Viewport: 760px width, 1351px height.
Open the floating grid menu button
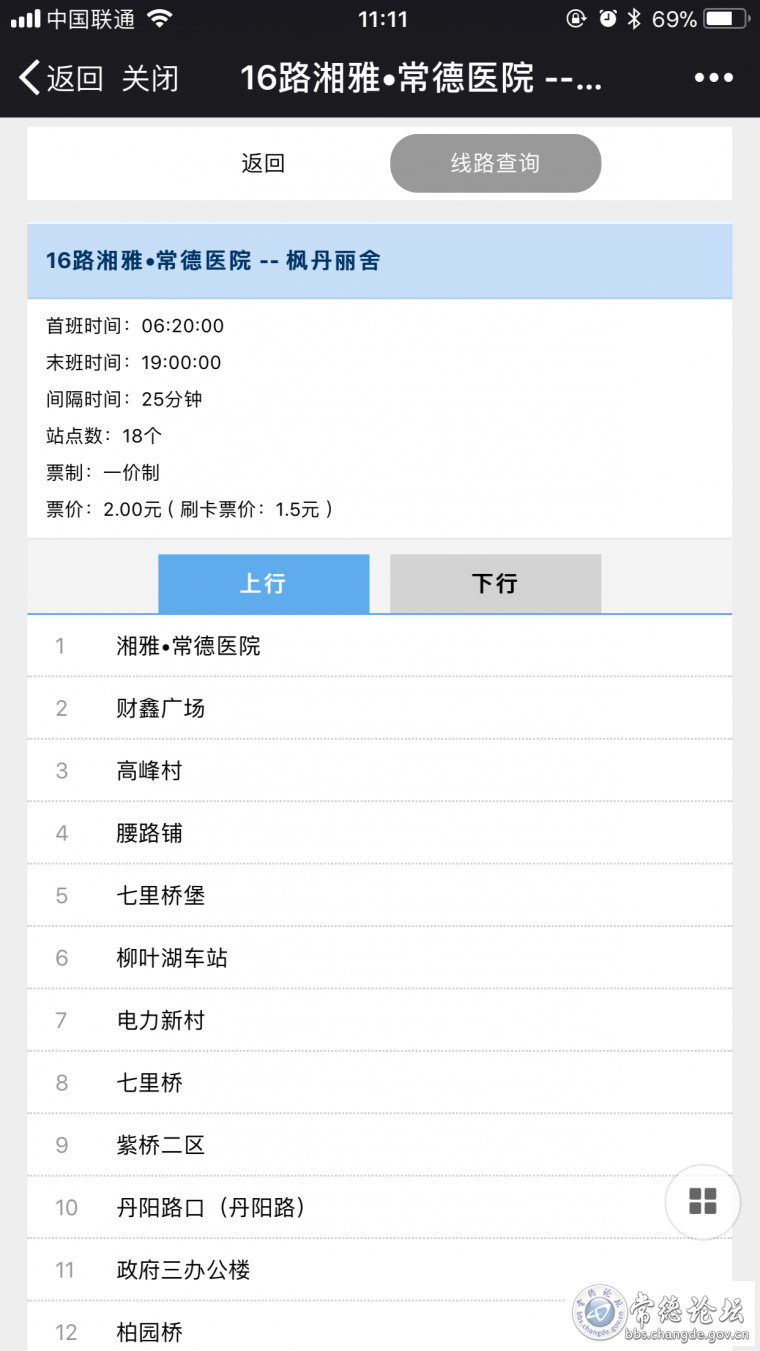(x=702, y=1201)
